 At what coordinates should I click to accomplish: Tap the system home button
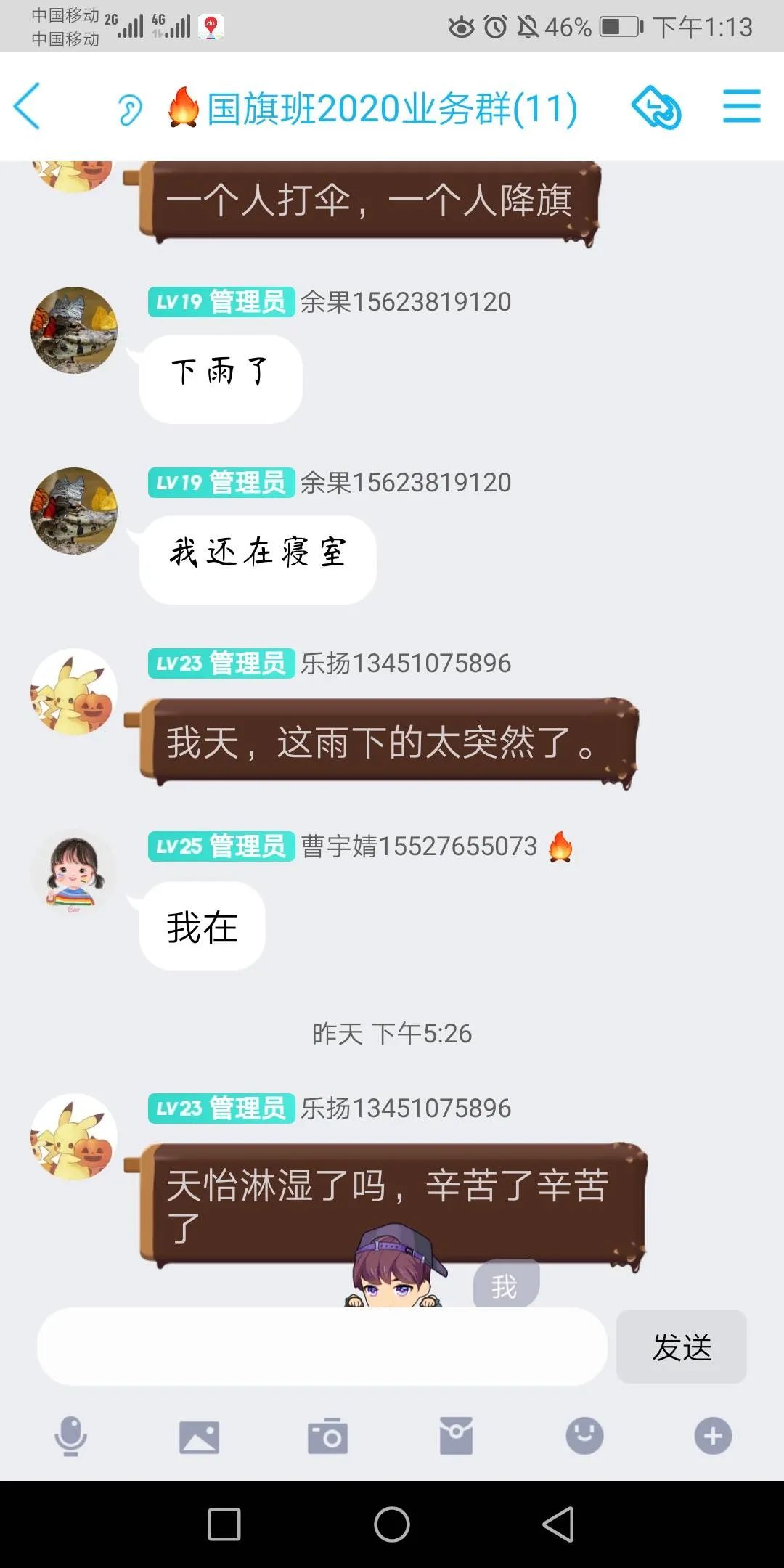[392, 1524]
